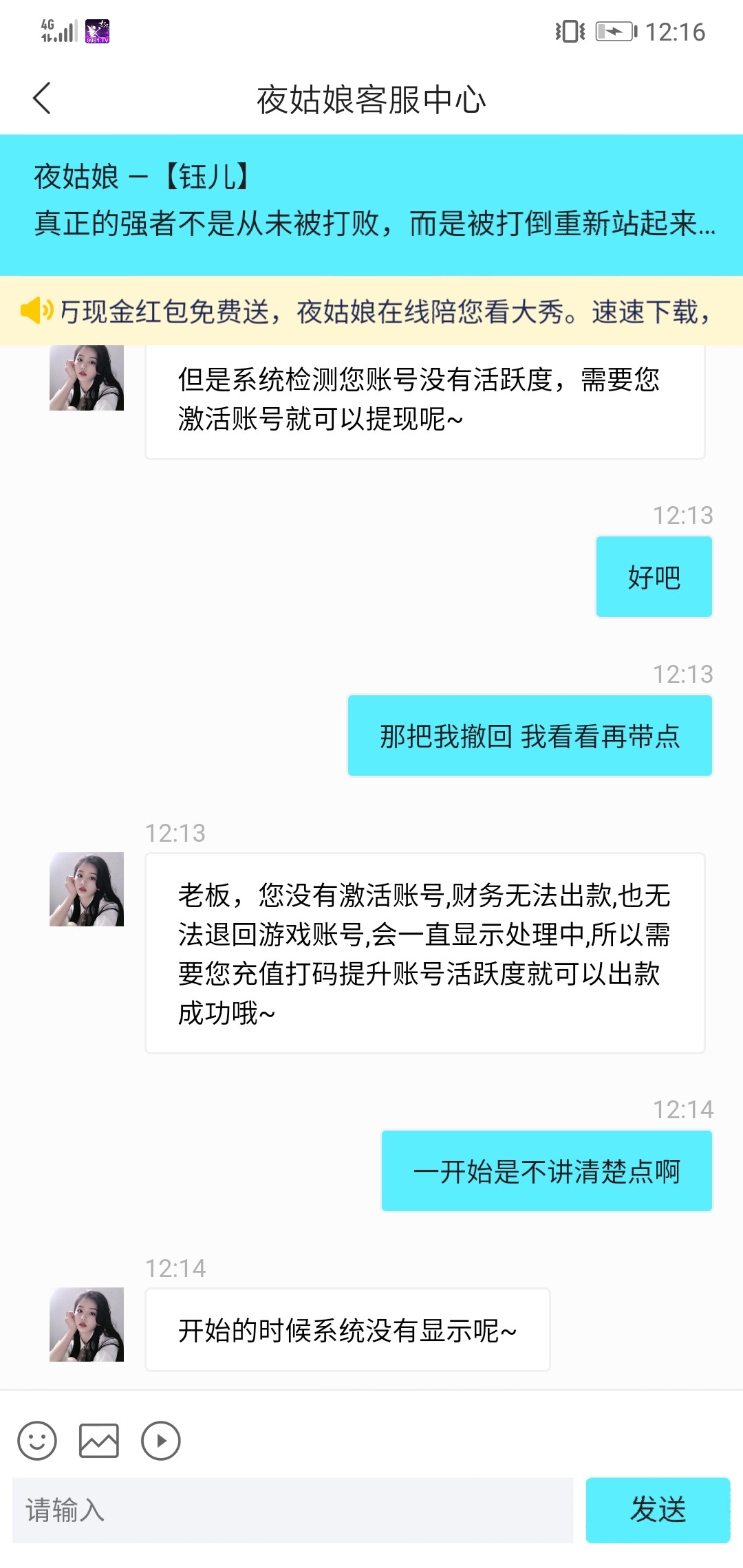Attach an image to the chat
The width and height of the screenshot is (743, 1568).
click(99, 1440)
